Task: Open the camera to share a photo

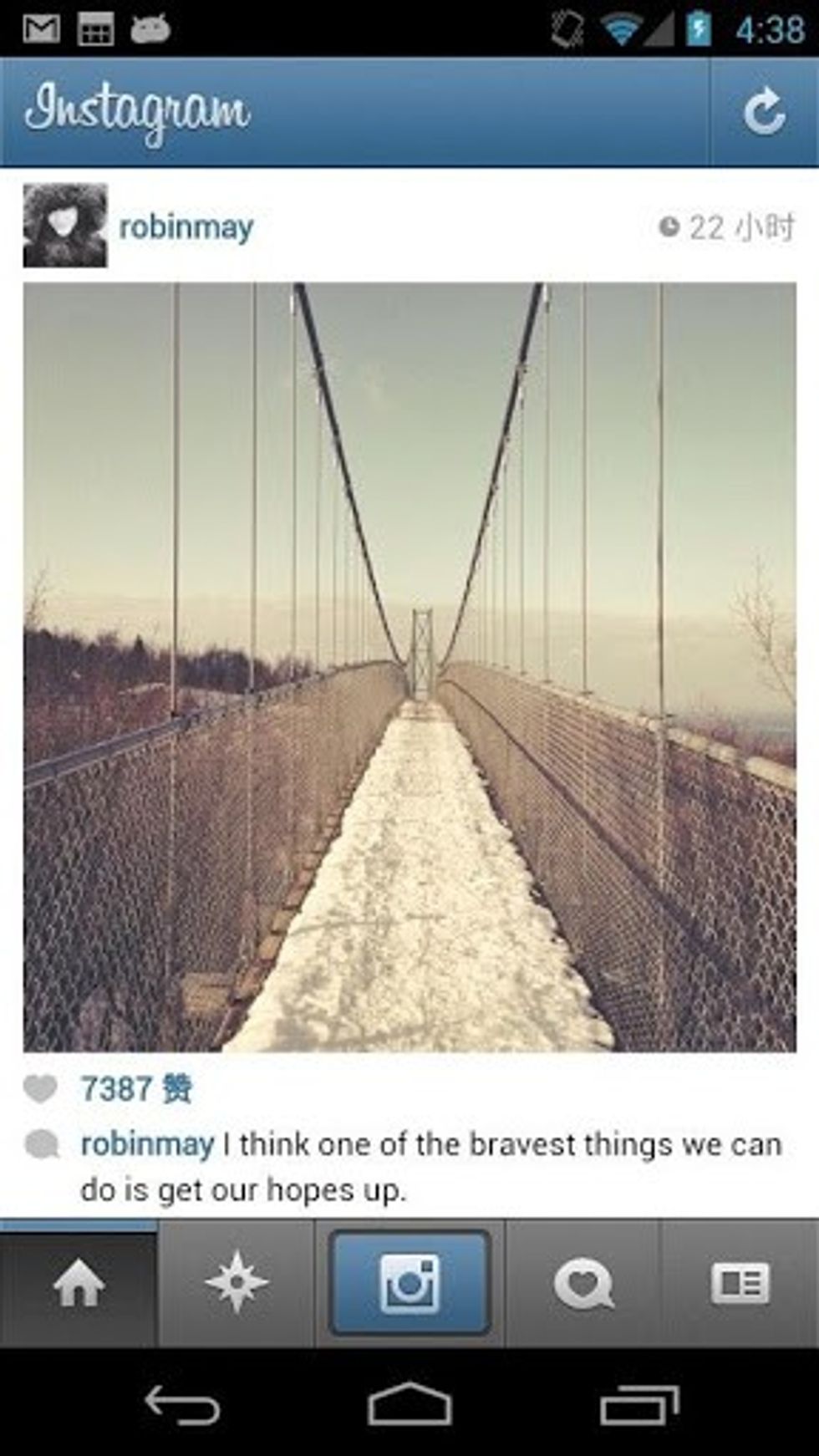Action: pos(409,1283)
